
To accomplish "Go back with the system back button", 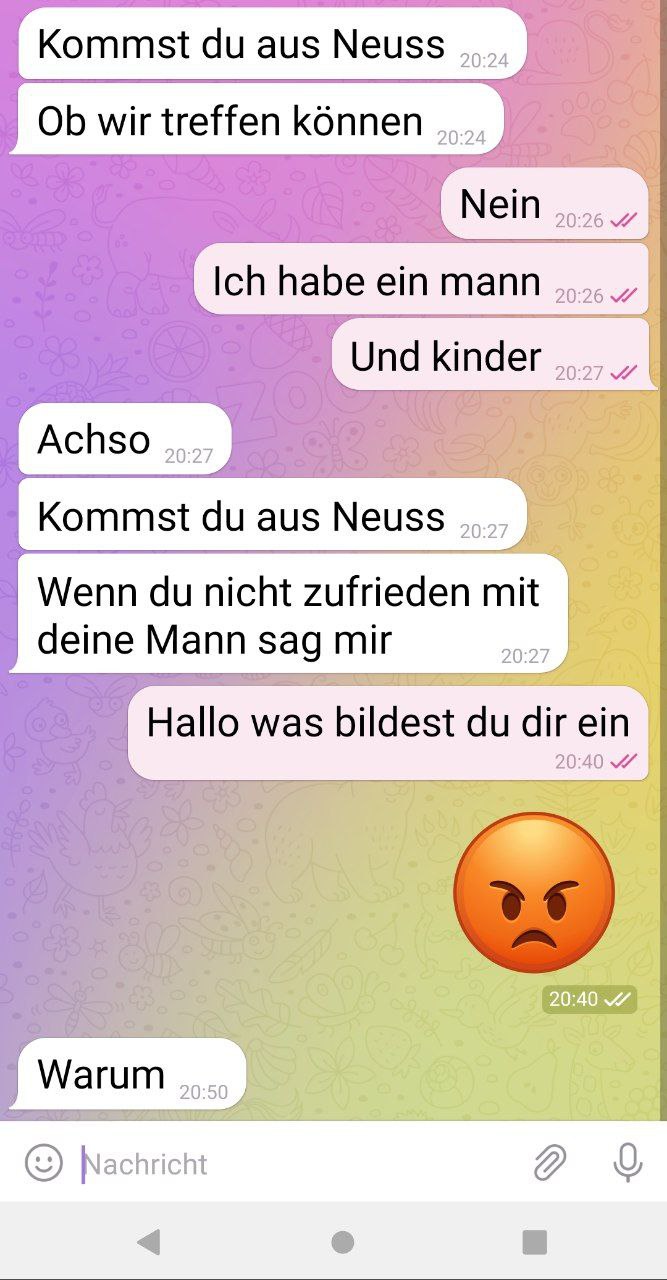I will (149, 1242).
